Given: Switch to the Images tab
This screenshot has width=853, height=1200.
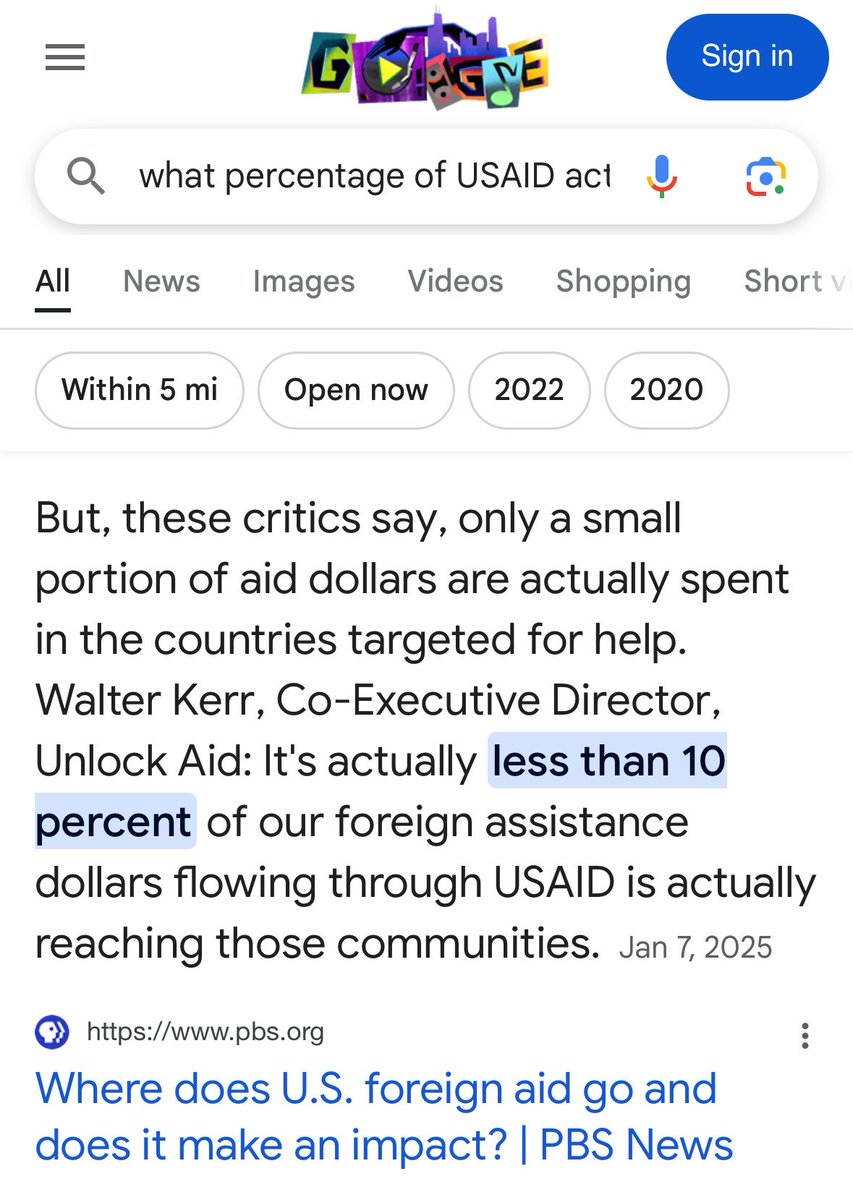Looking at the screenshot, I should pyautogui.click(x=303, y=281).
